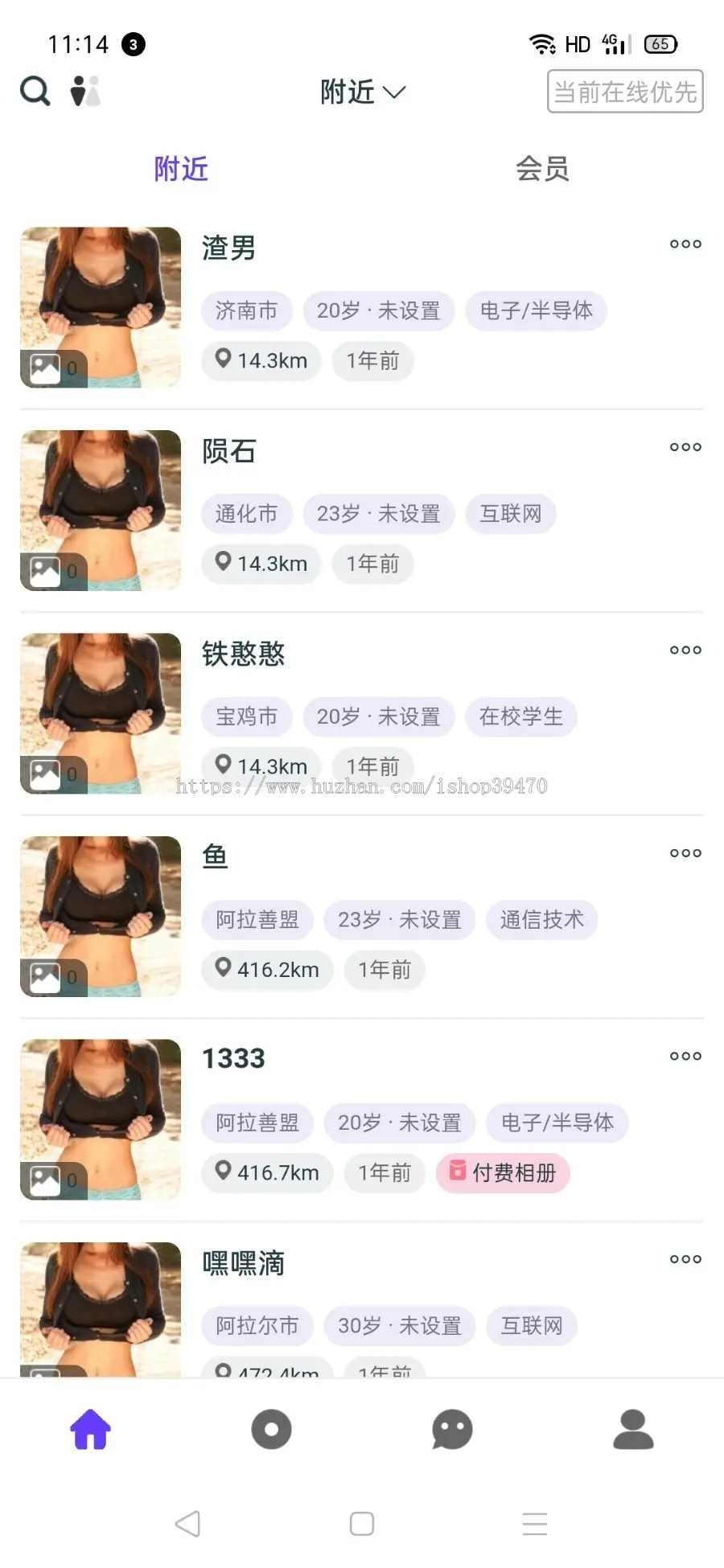Open the three-dot menu on 鱼's card
The height and width of the screenshot is (1568, 724).
tap(685, 852)
